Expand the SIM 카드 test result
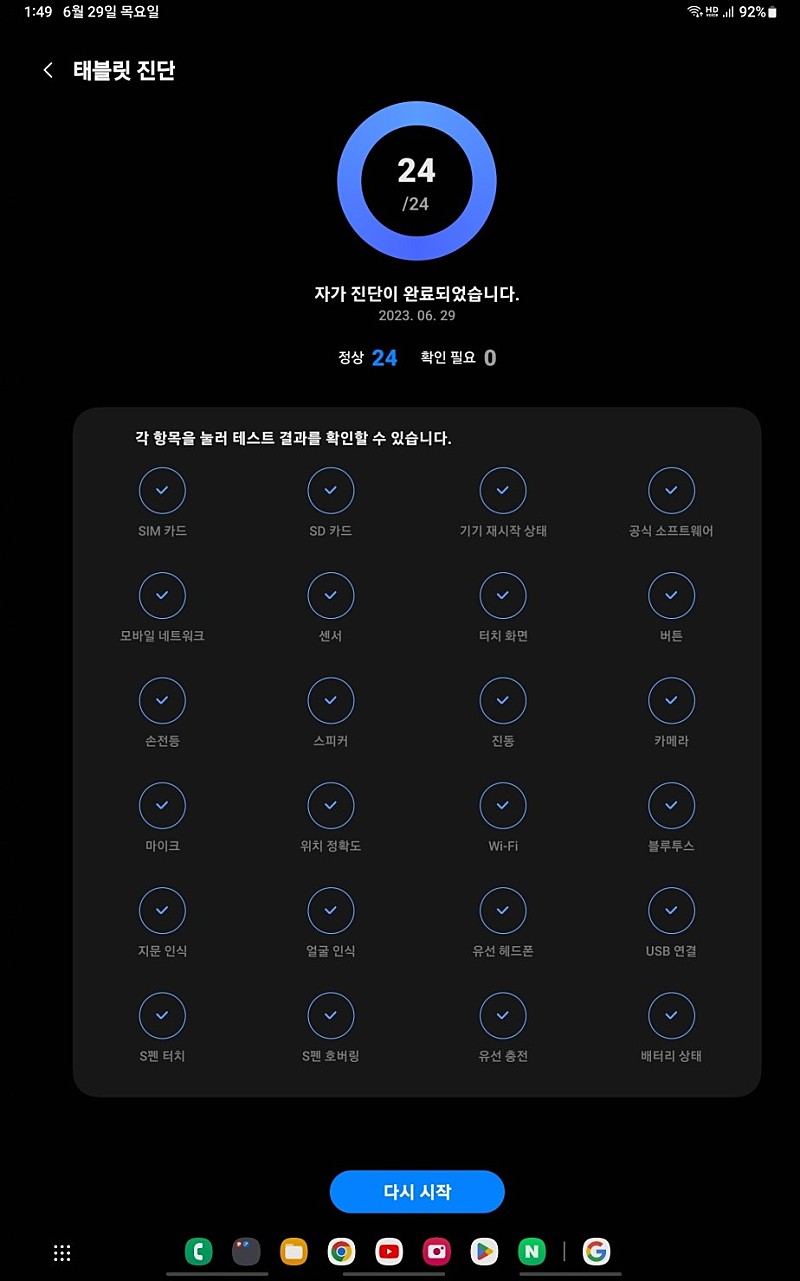This screenshot has height=1281, width=800. (162, 490)
